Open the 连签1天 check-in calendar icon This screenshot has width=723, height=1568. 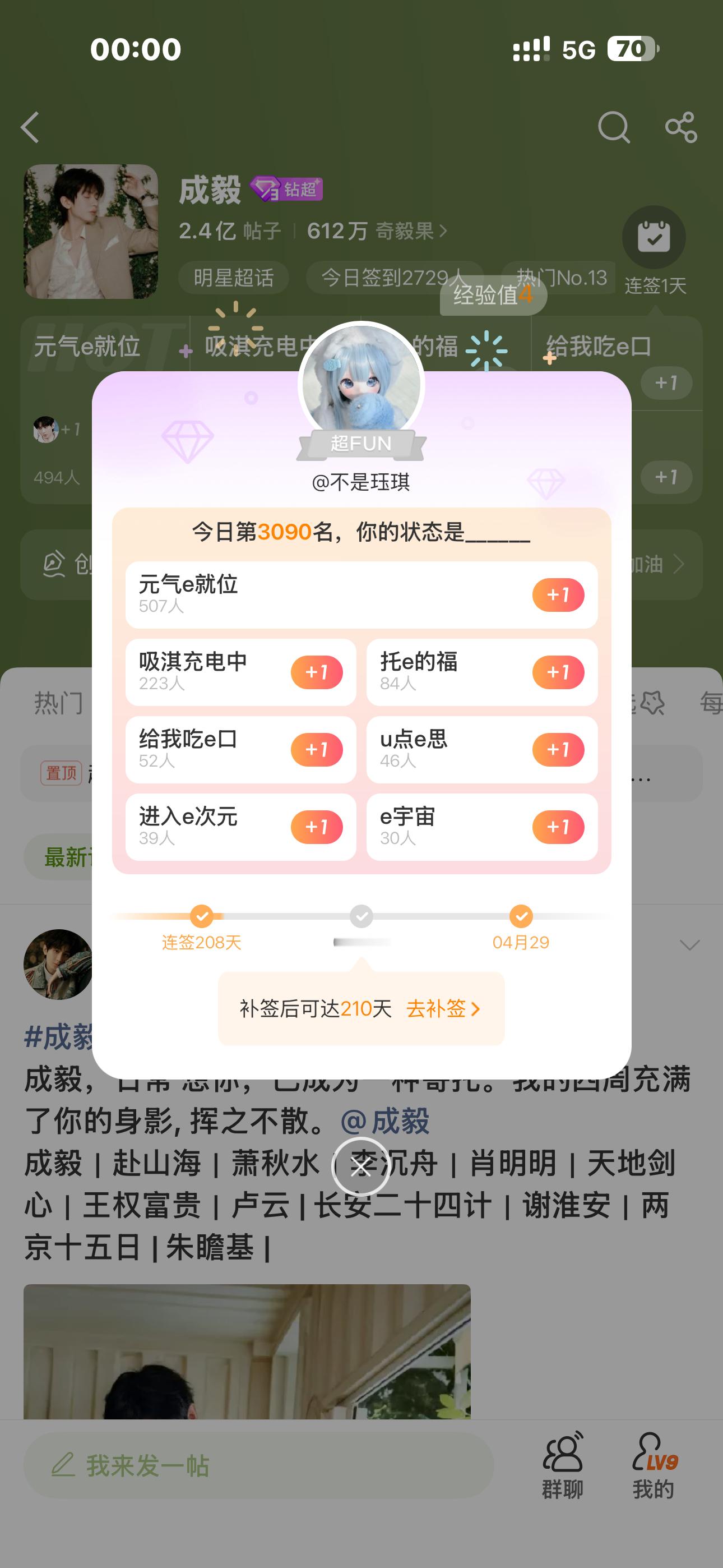point(654,238)
